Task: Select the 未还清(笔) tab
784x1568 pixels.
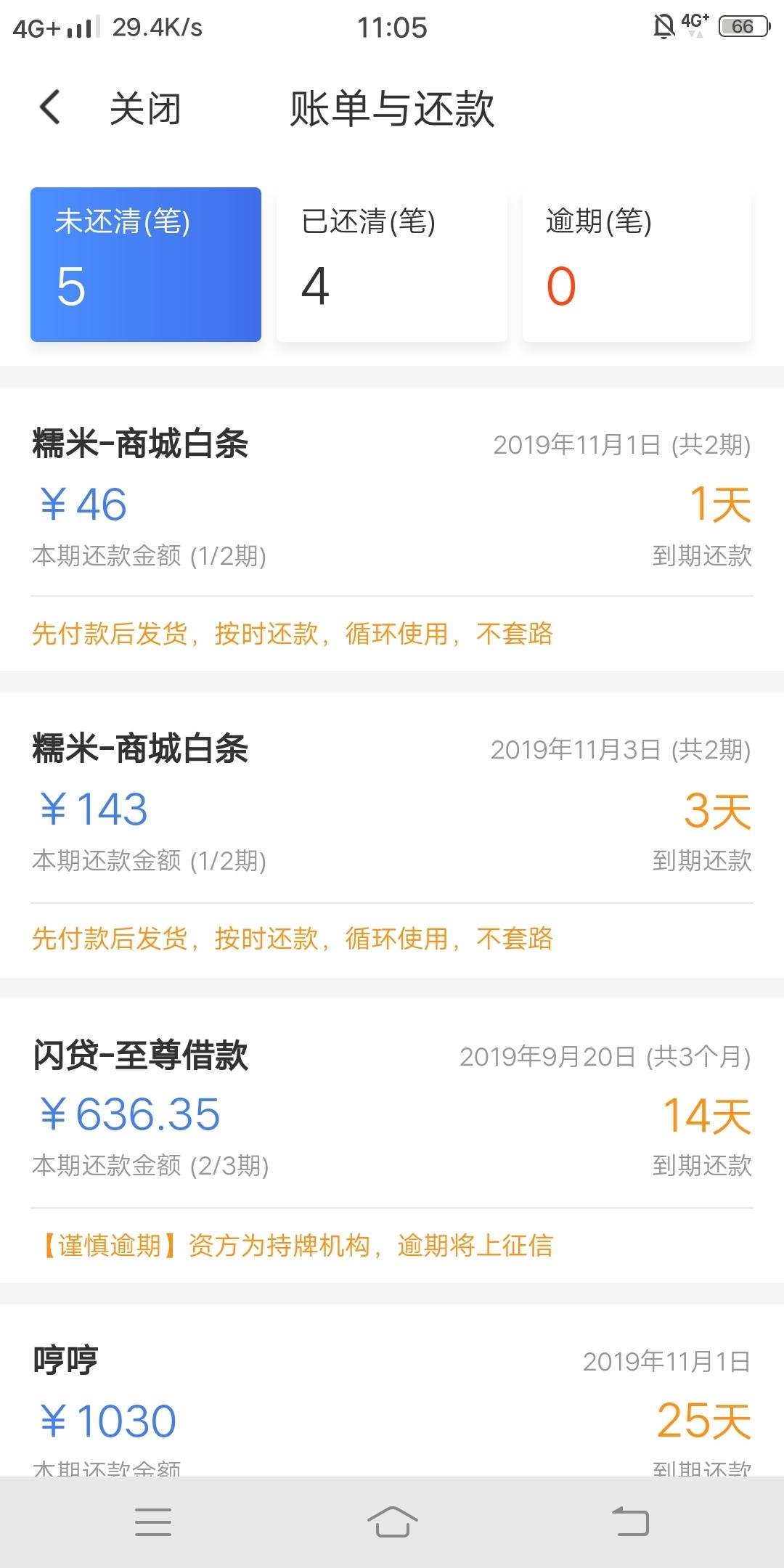Action: tap(146, 264)
